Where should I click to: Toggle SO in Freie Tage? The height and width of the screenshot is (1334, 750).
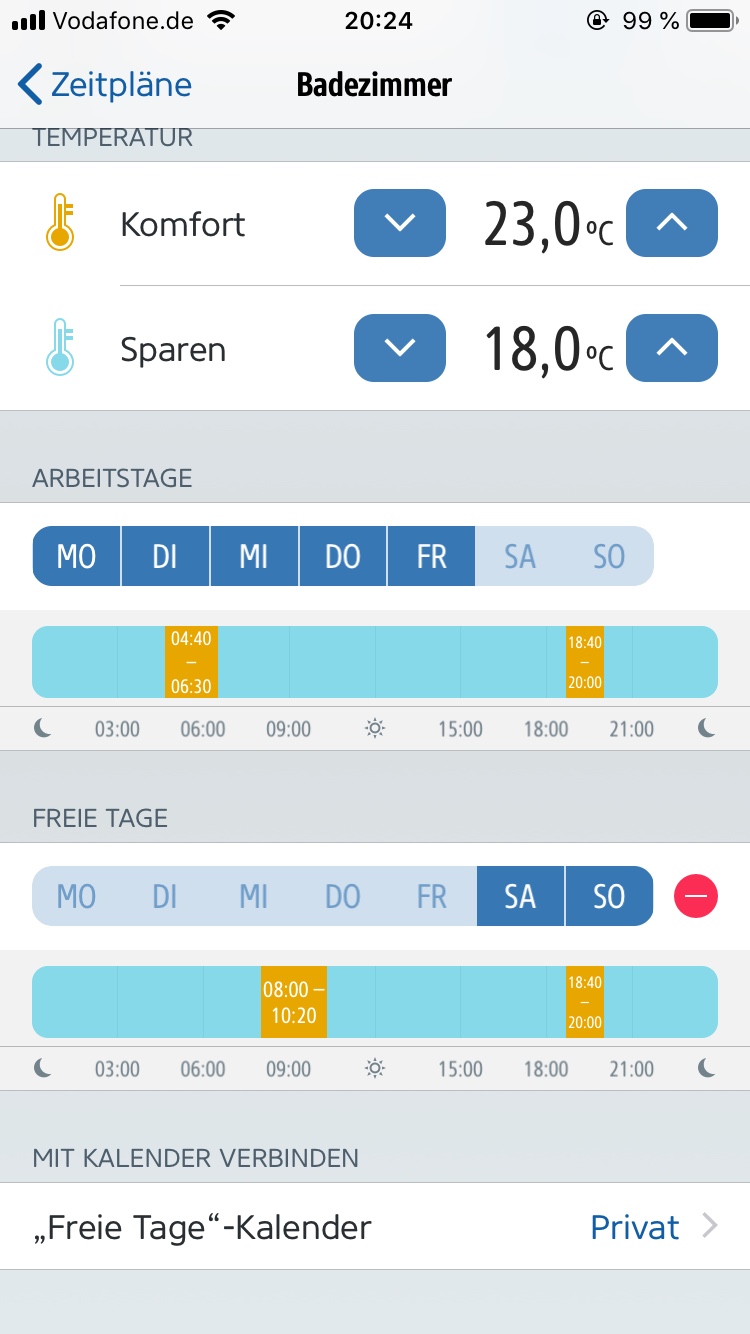click(608, 896)
